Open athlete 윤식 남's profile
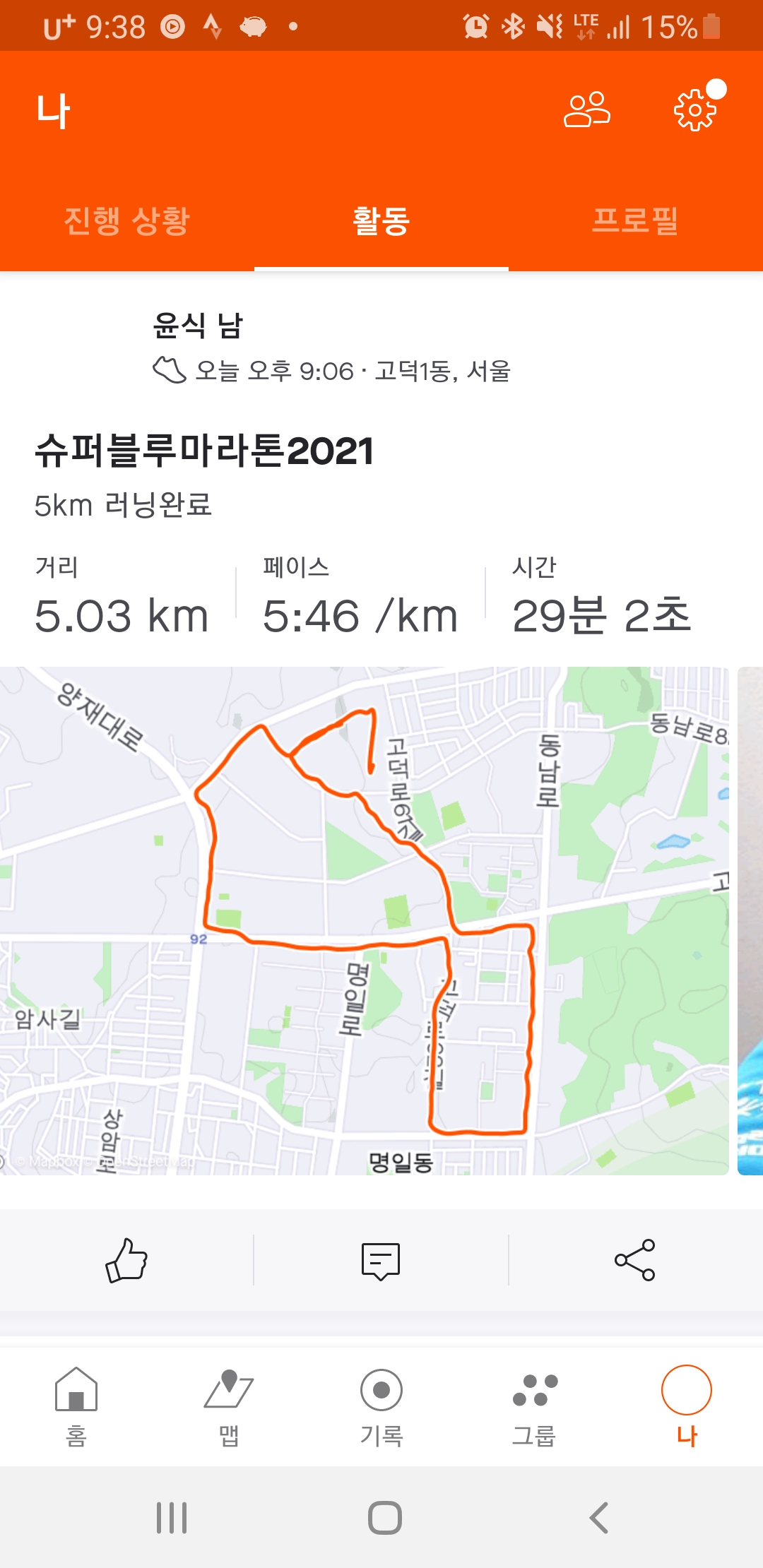 click(198, 326)
